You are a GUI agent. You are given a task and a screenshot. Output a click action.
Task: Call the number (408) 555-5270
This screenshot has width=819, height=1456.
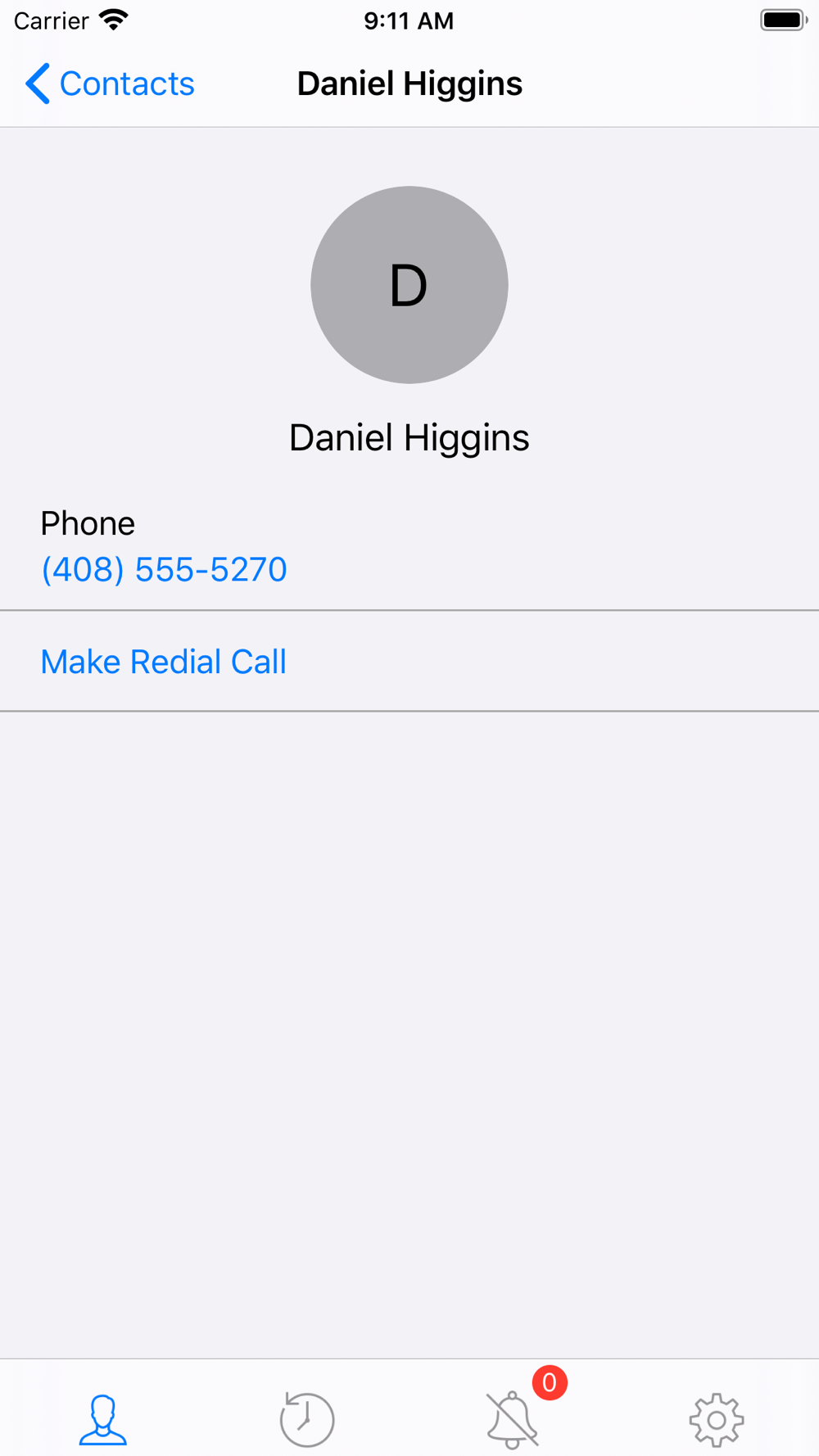[164, 569]
